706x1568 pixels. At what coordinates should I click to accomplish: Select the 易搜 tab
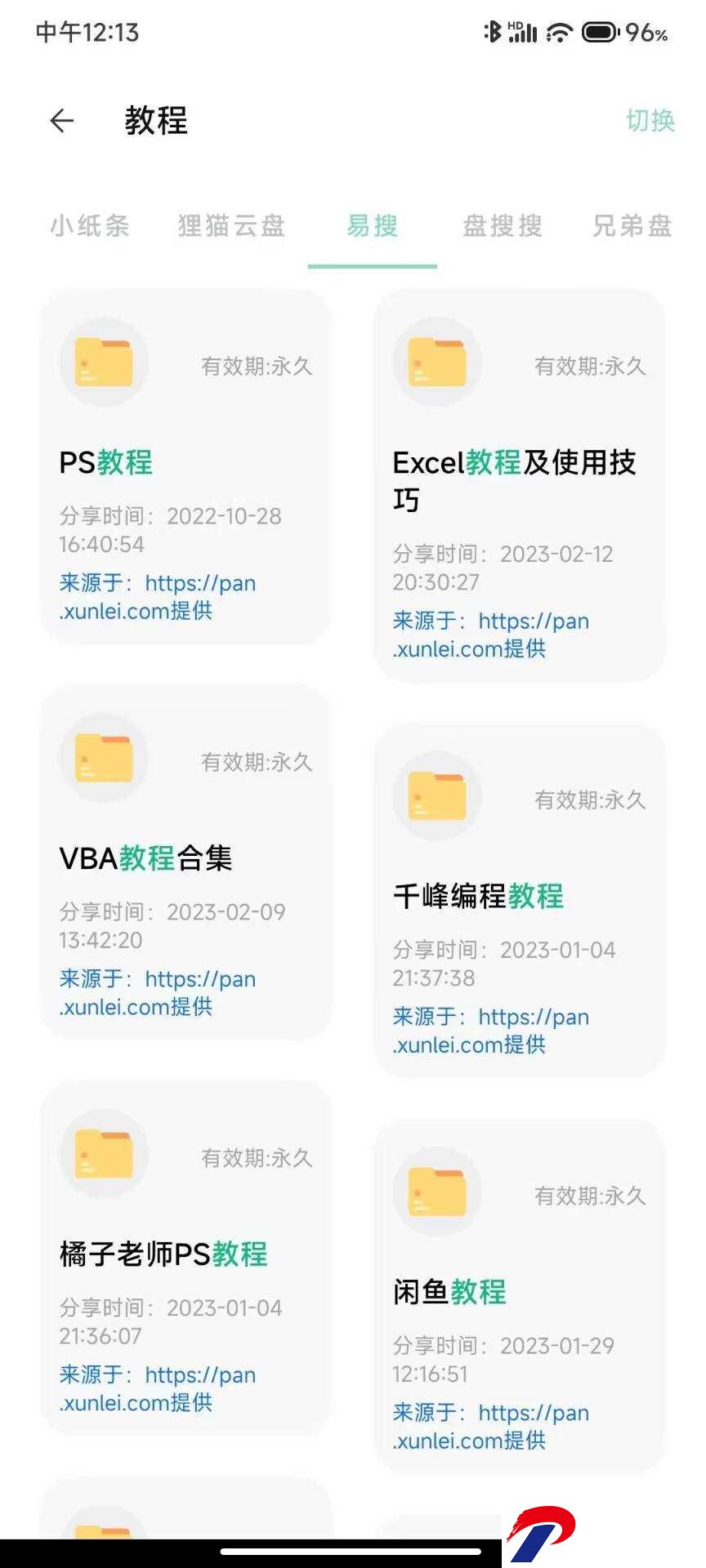coord(373,225)
